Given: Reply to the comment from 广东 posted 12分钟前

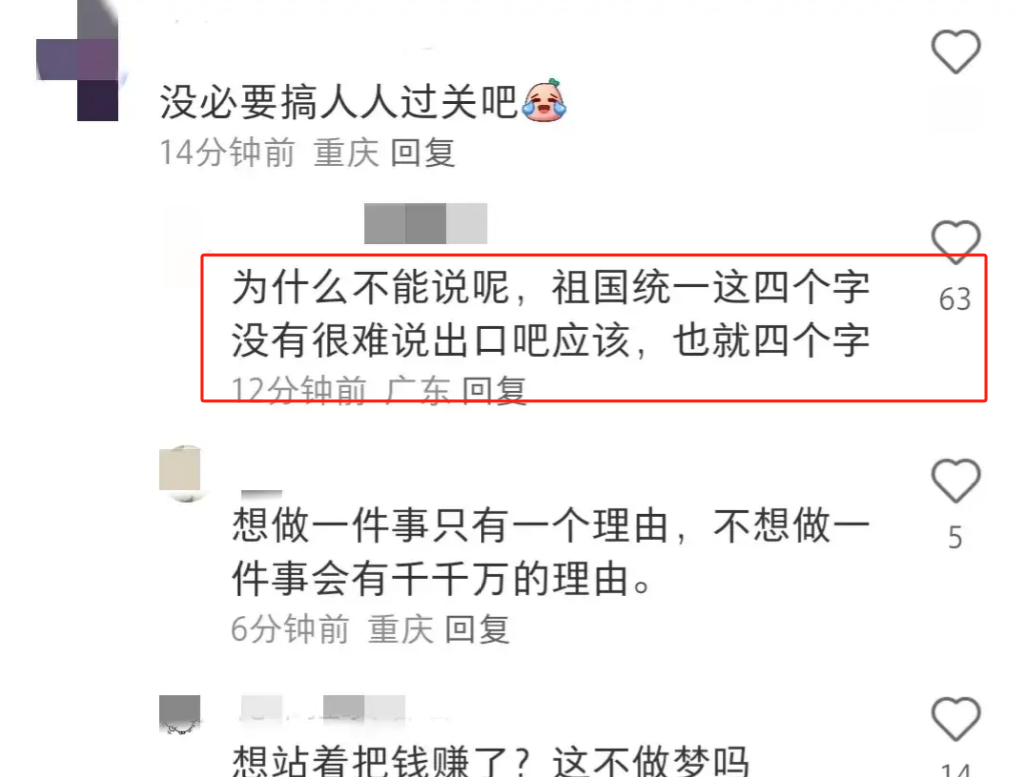Looking at the screenshot, I should 494,390.
